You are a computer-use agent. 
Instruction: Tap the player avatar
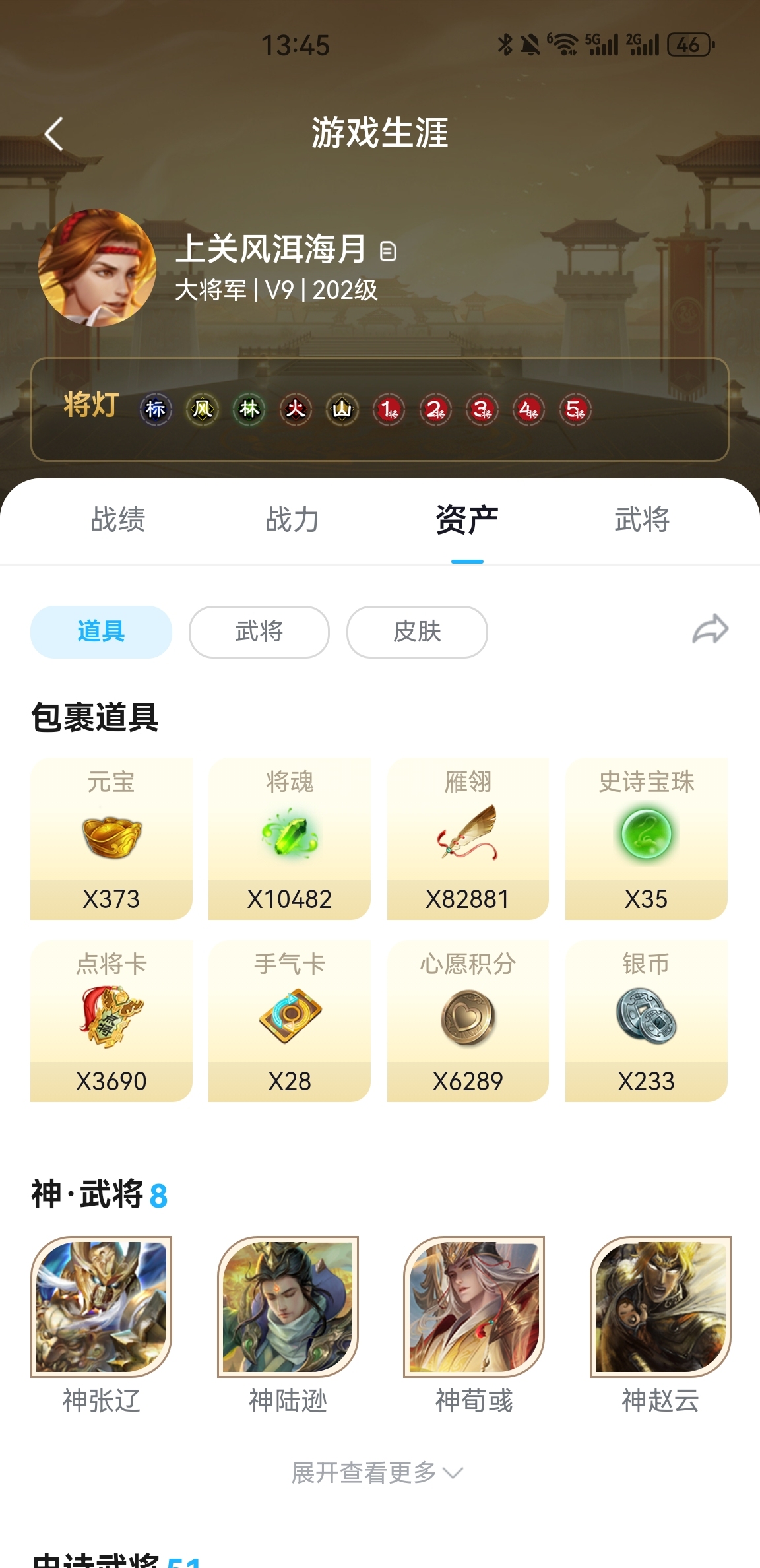pyautogui.click(x=97, y=268)
